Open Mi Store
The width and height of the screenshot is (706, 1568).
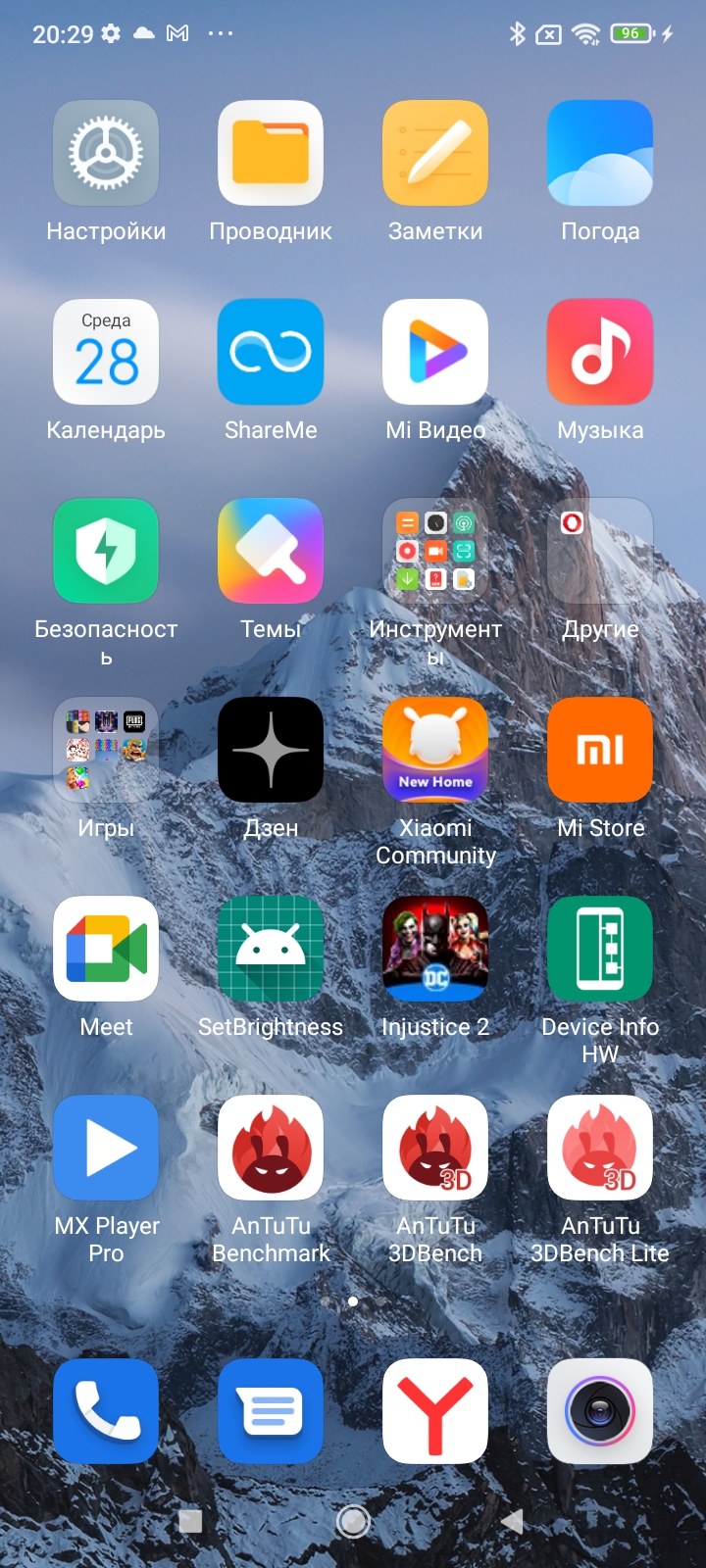coord(600,750)
